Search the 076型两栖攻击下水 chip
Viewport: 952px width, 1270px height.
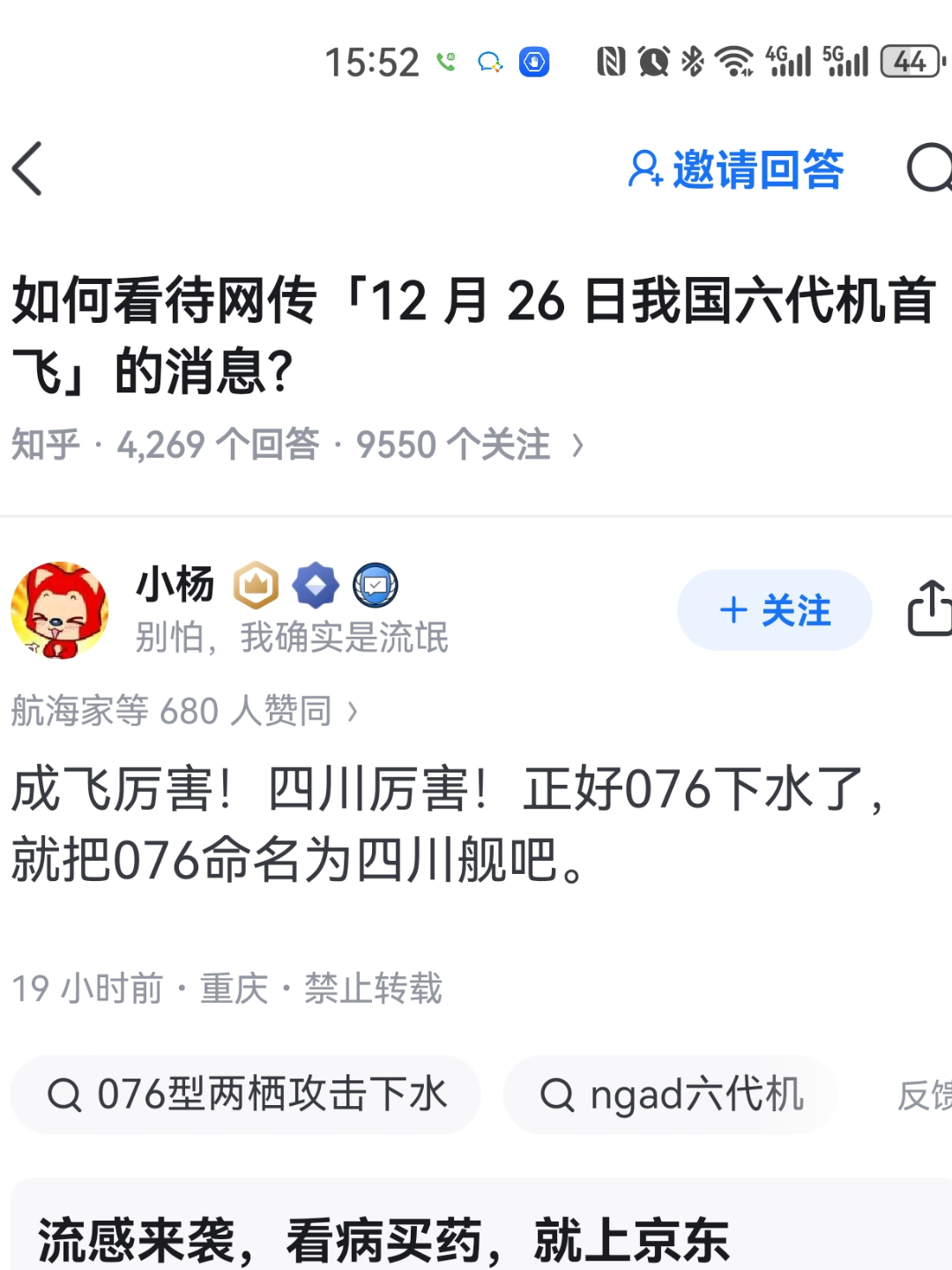(247, 1094)
